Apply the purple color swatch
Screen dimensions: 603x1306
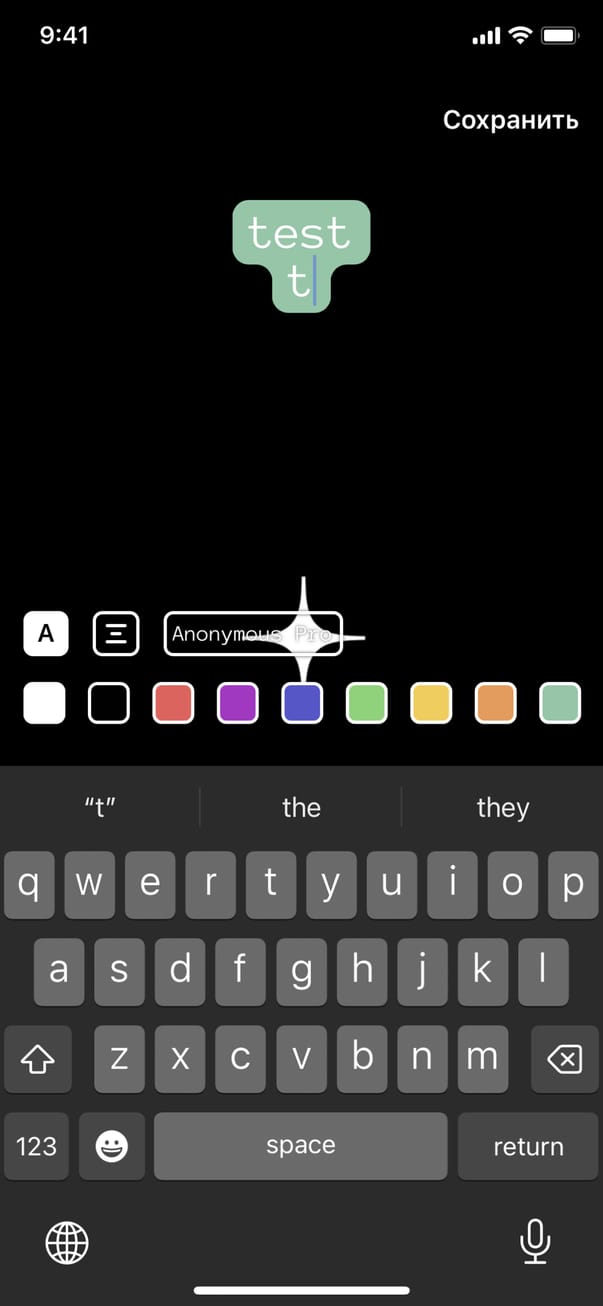click(x=238, y=702)
